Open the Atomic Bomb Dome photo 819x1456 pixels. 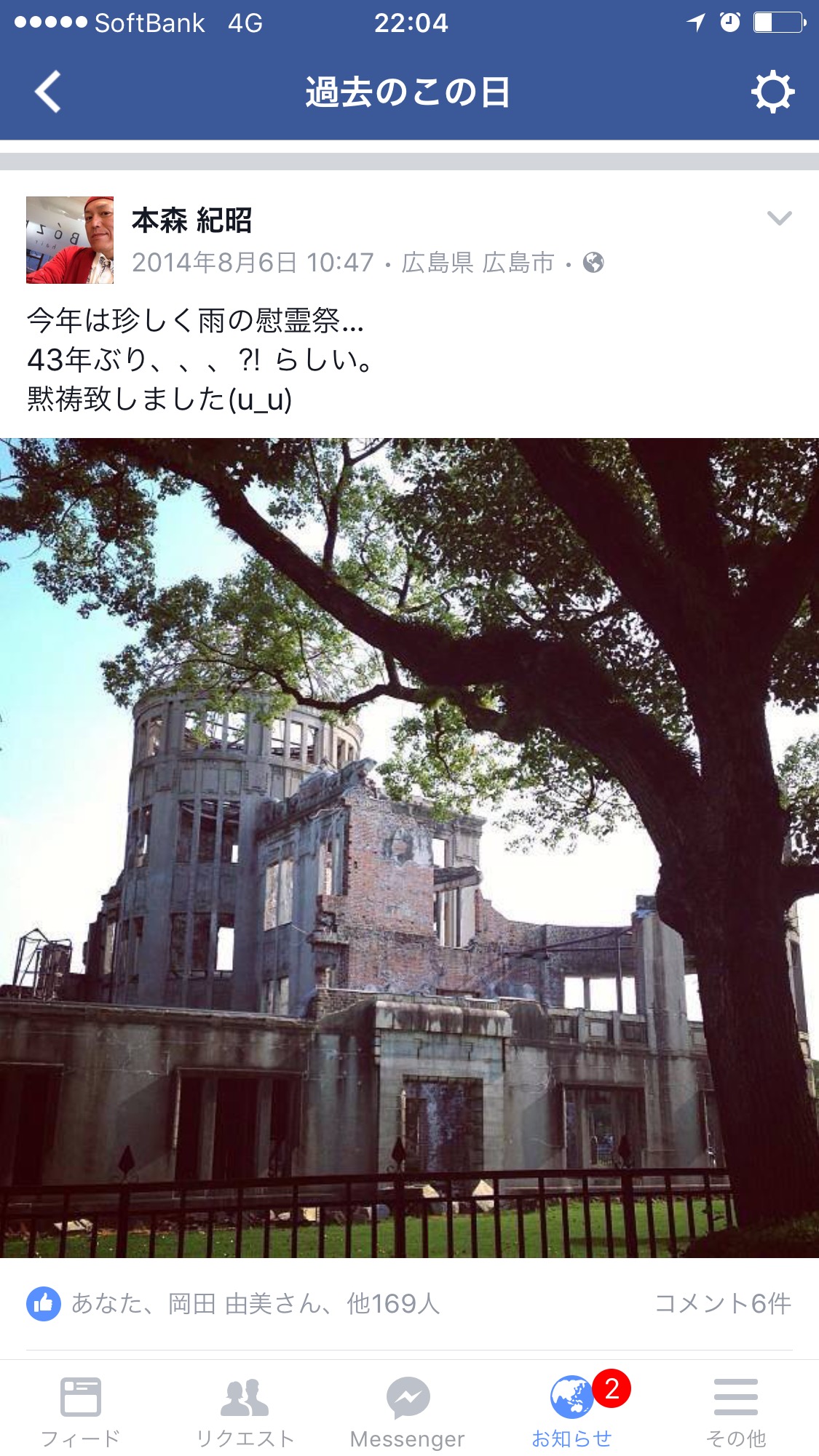409,848
